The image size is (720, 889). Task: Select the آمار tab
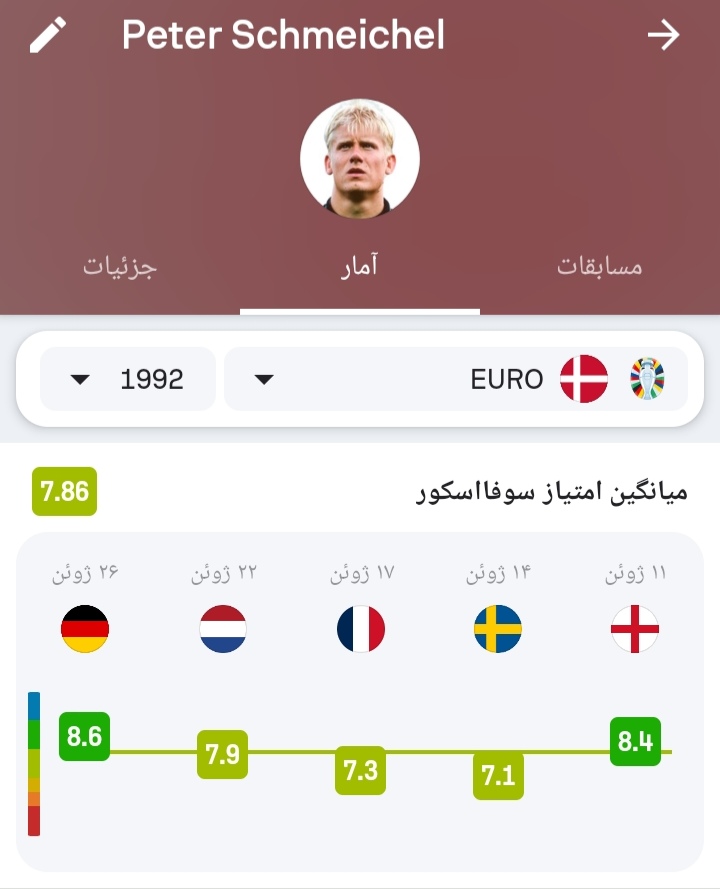pos(359,267)
